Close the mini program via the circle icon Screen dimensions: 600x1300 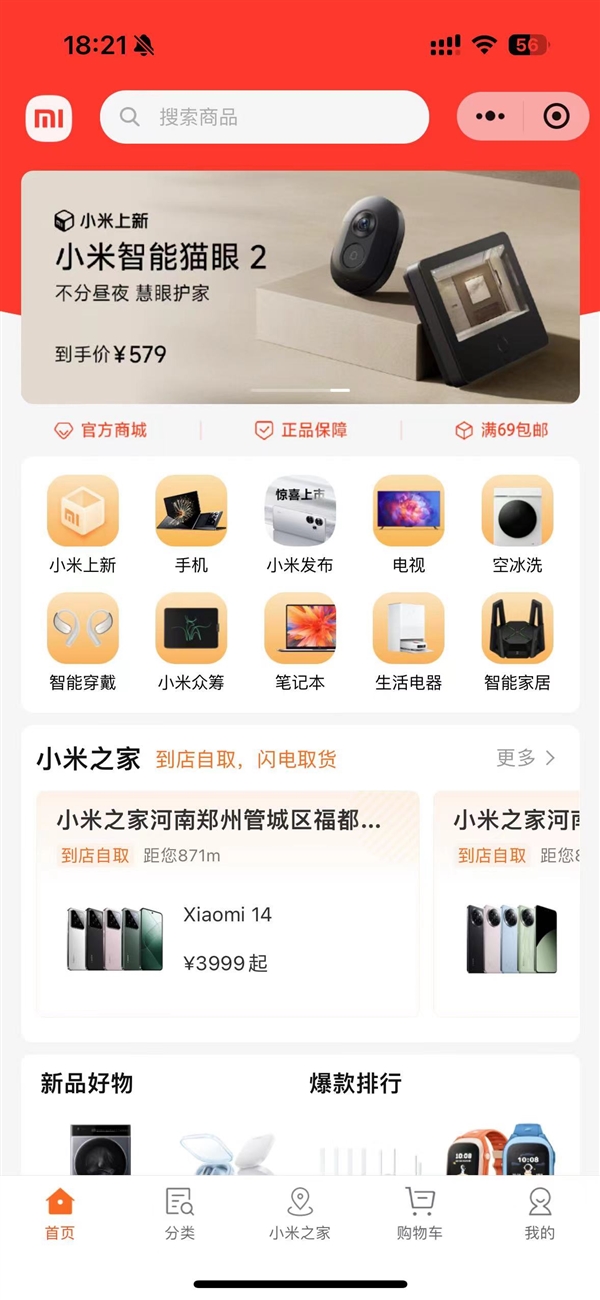point(556,117)
